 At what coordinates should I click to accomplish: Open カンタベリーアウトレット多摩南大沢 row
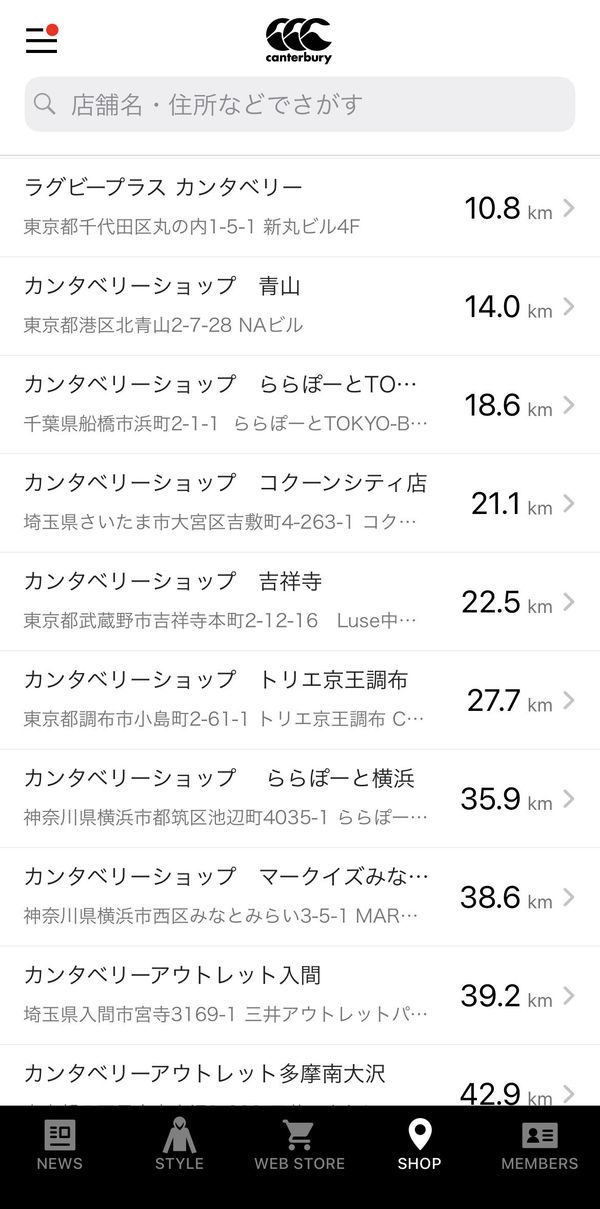(x=300, y=1075)
